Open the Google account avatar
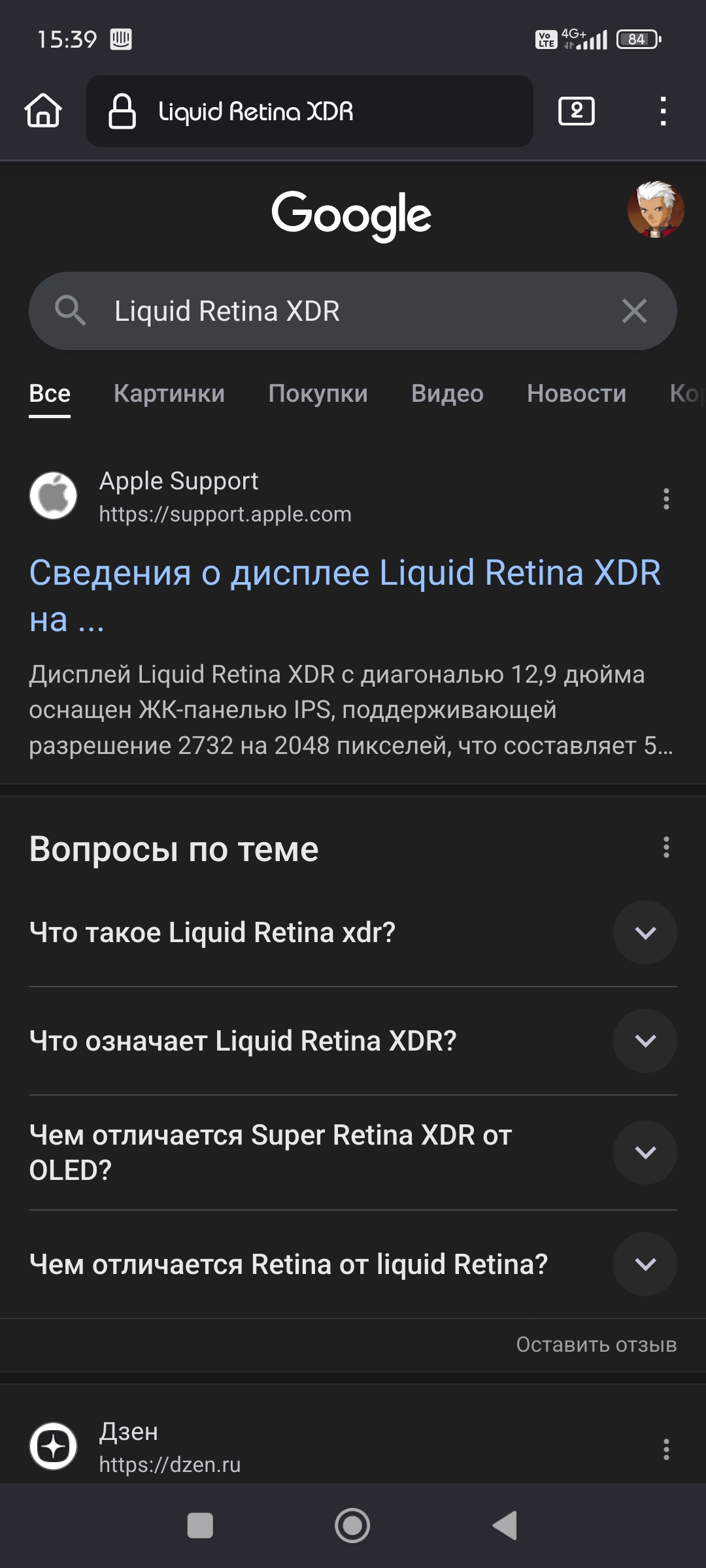The width and height of the screenshot is (706, 1568). (x=655, y=210)
